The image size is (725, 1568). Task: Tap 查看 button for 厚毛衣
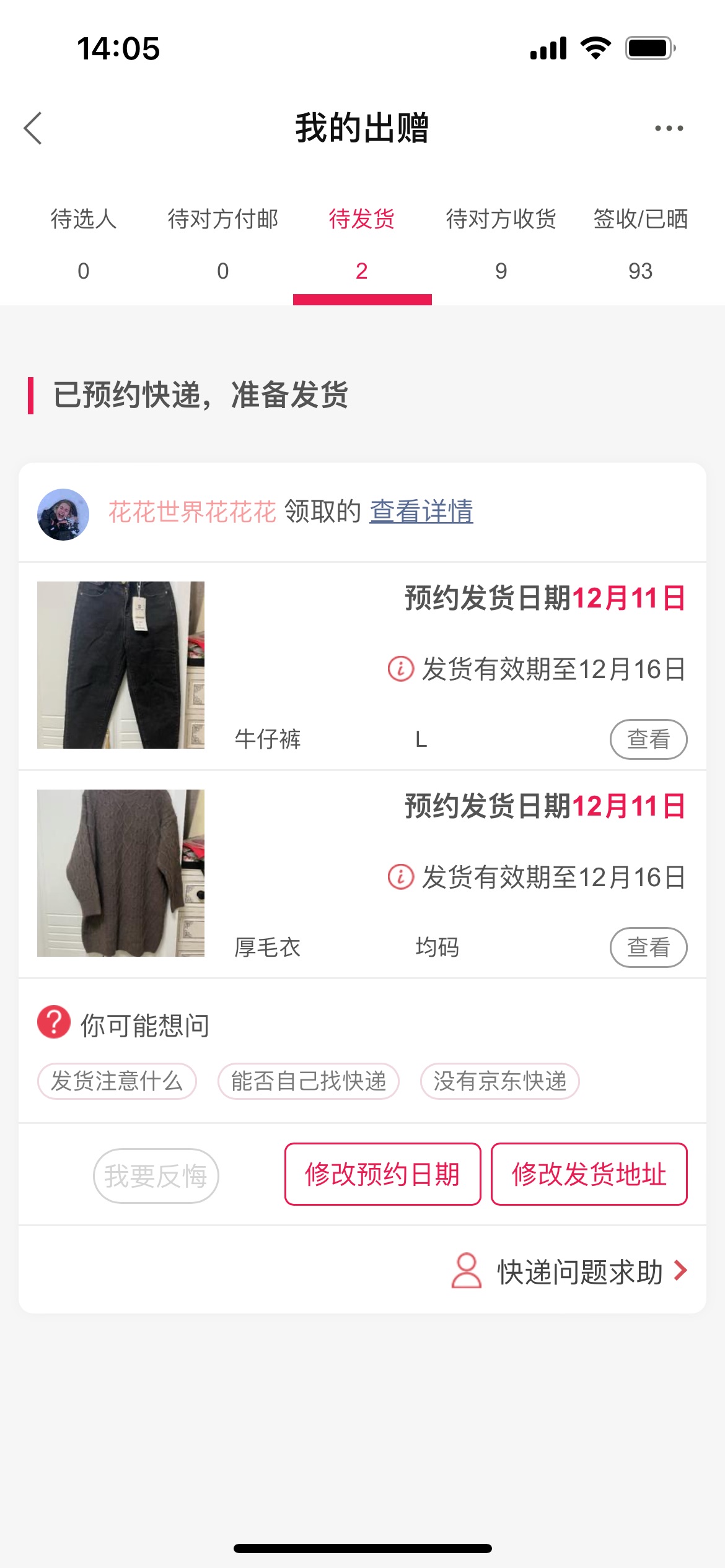pos(649,947)
